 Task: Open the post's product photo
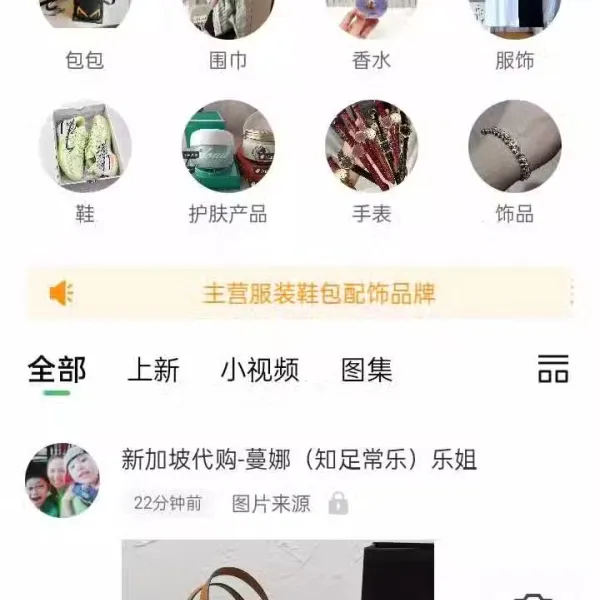pyautogui.click(x=278, y=572)
